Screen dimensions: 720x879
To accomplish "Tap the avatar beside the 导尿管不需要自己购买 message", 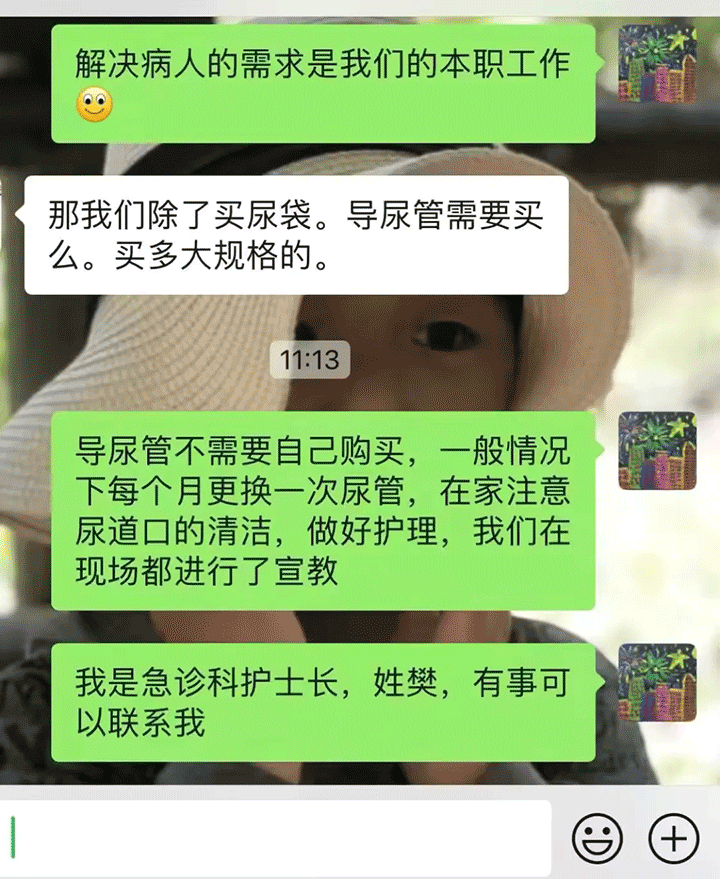I will [x=657, y=450].
